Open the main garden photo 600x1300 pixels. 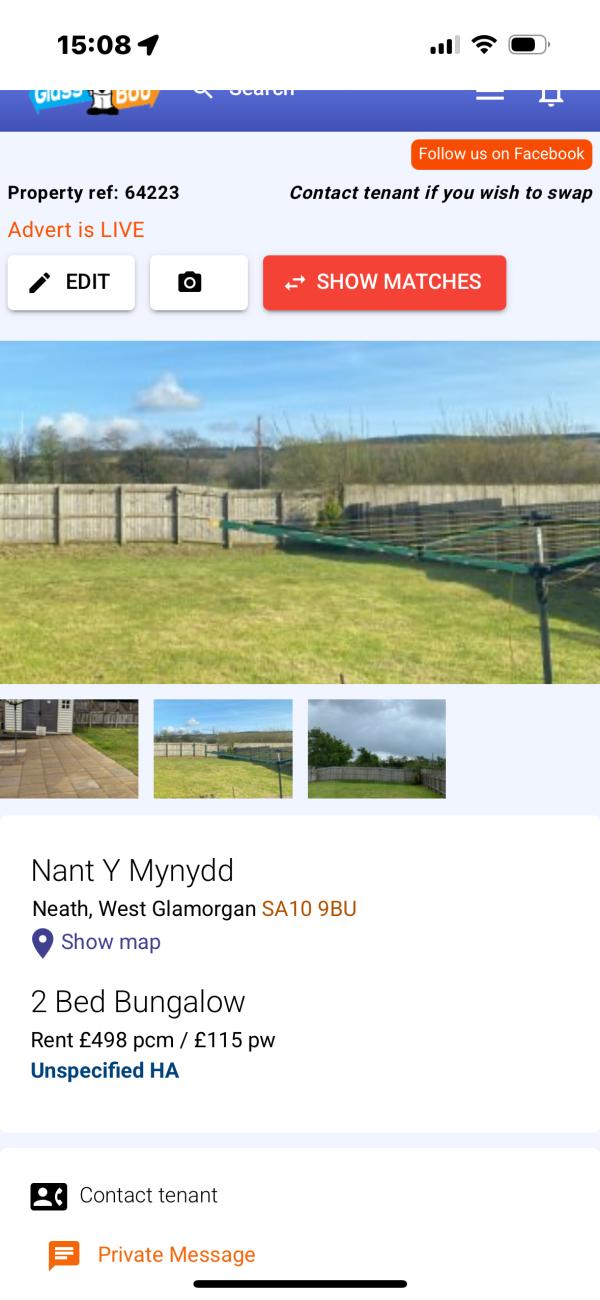point(300,512)
